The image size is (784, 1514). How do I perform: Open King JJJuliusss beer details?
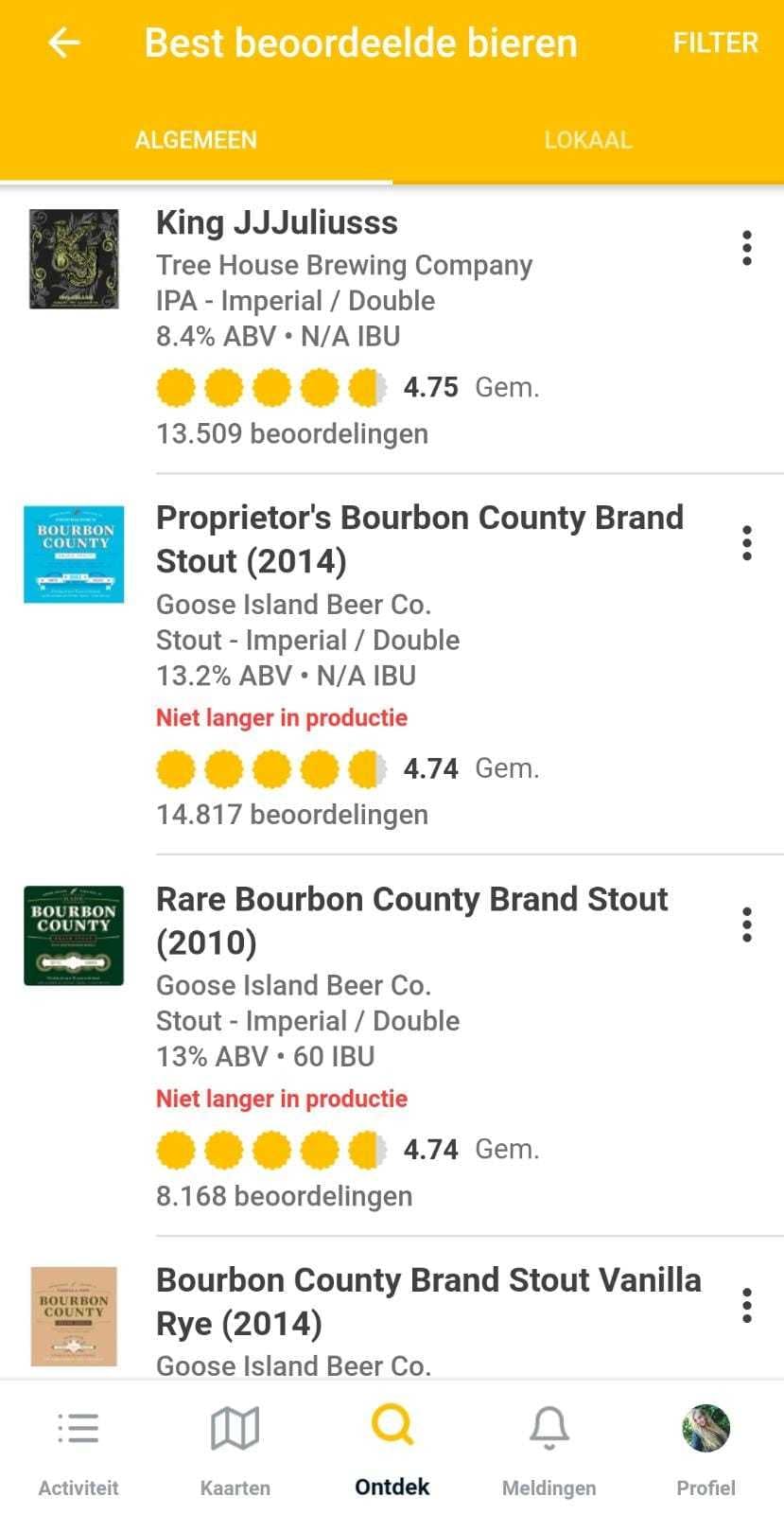277,222
